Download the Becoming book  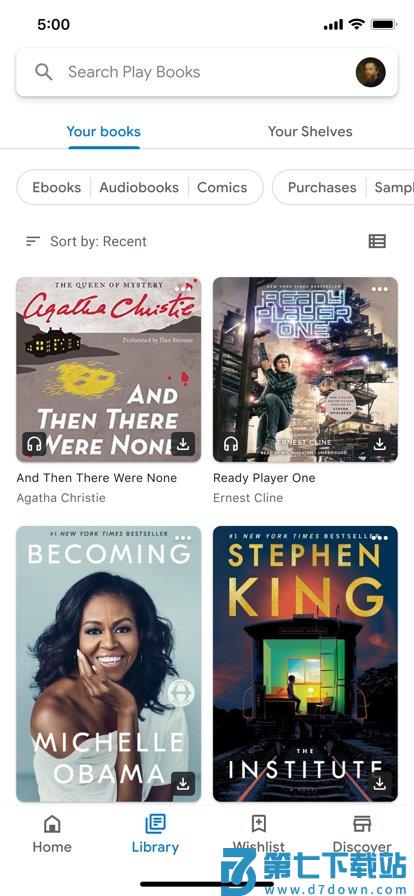pyautogui.click(x=183, y=784)
